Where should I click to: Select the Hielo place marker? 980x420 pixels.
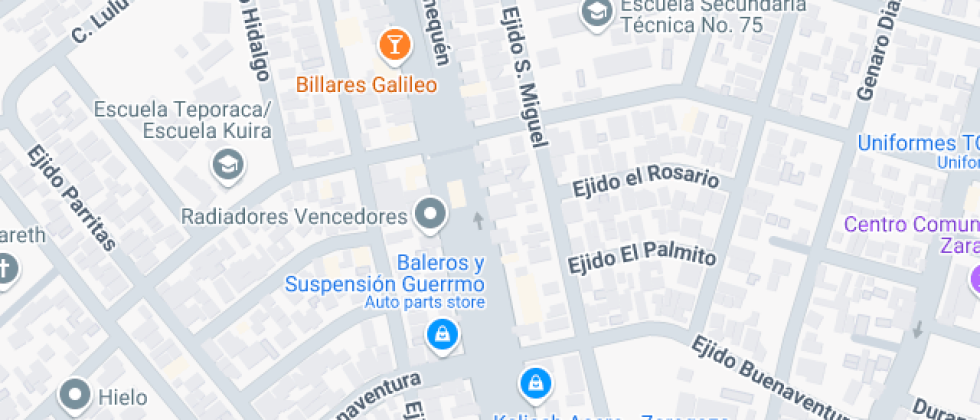pyautogui.click(x=76, y=396)
